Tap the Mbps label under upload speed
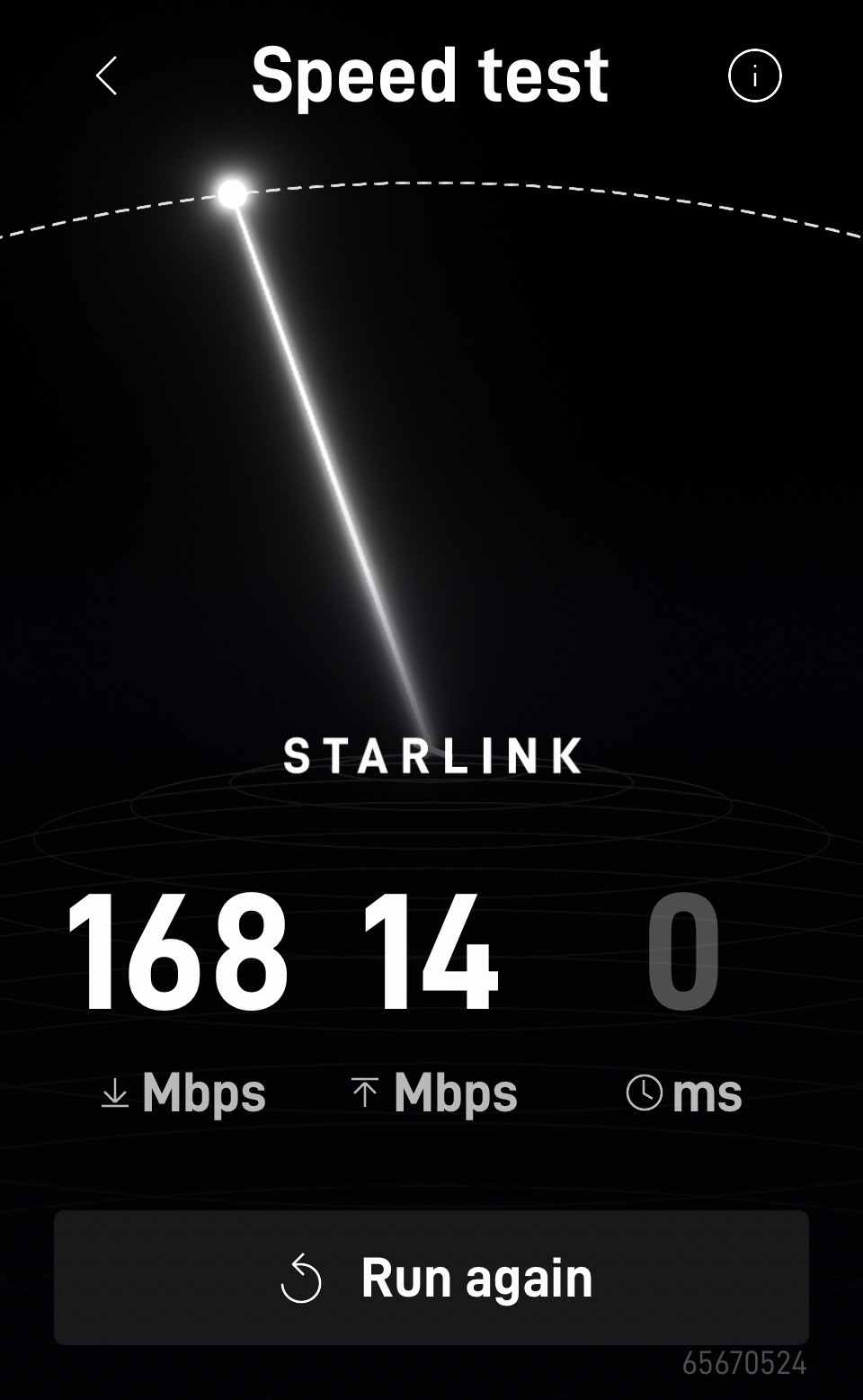This screenshot has width=863, height=1400. [x=456, y=1092]
